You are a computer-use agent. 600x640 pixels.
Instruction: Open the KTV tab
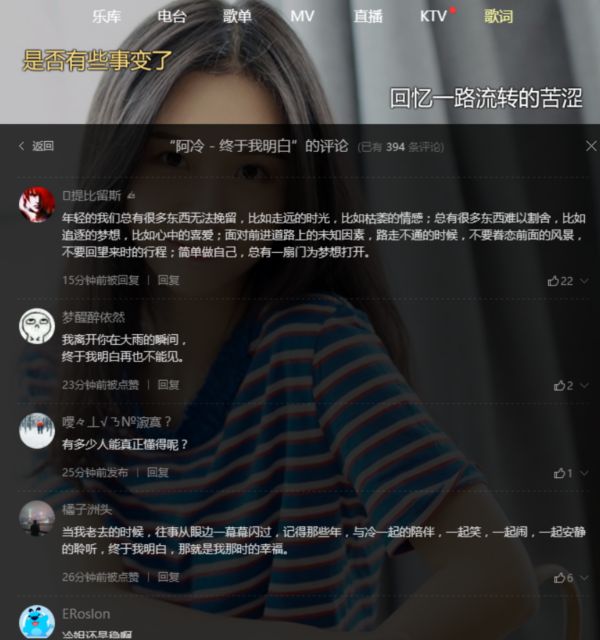[433, 16]
